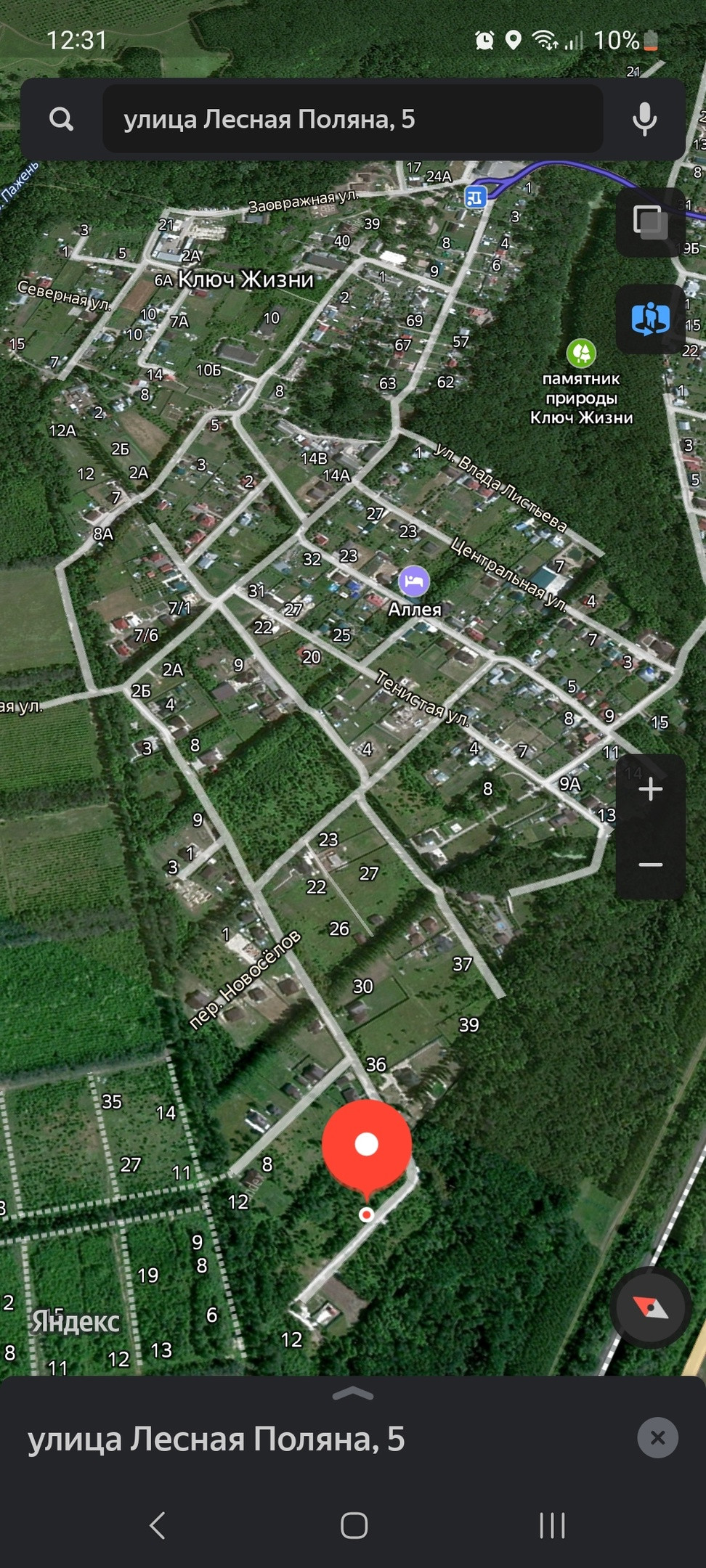
Task: Reset map orientation with the compass
Action: (x=650, y=1307)
